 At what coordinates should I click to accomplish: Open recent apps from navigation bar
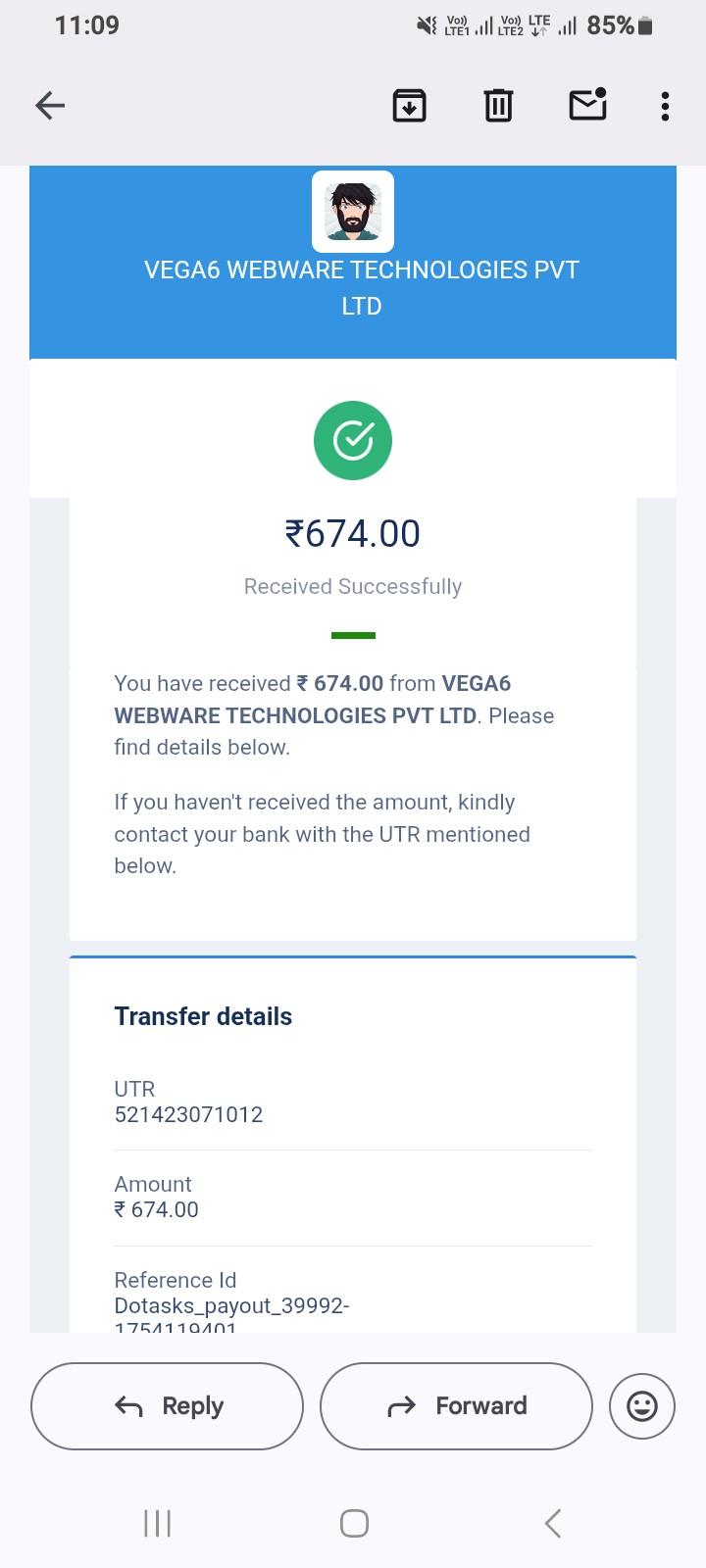[157, 1523]
